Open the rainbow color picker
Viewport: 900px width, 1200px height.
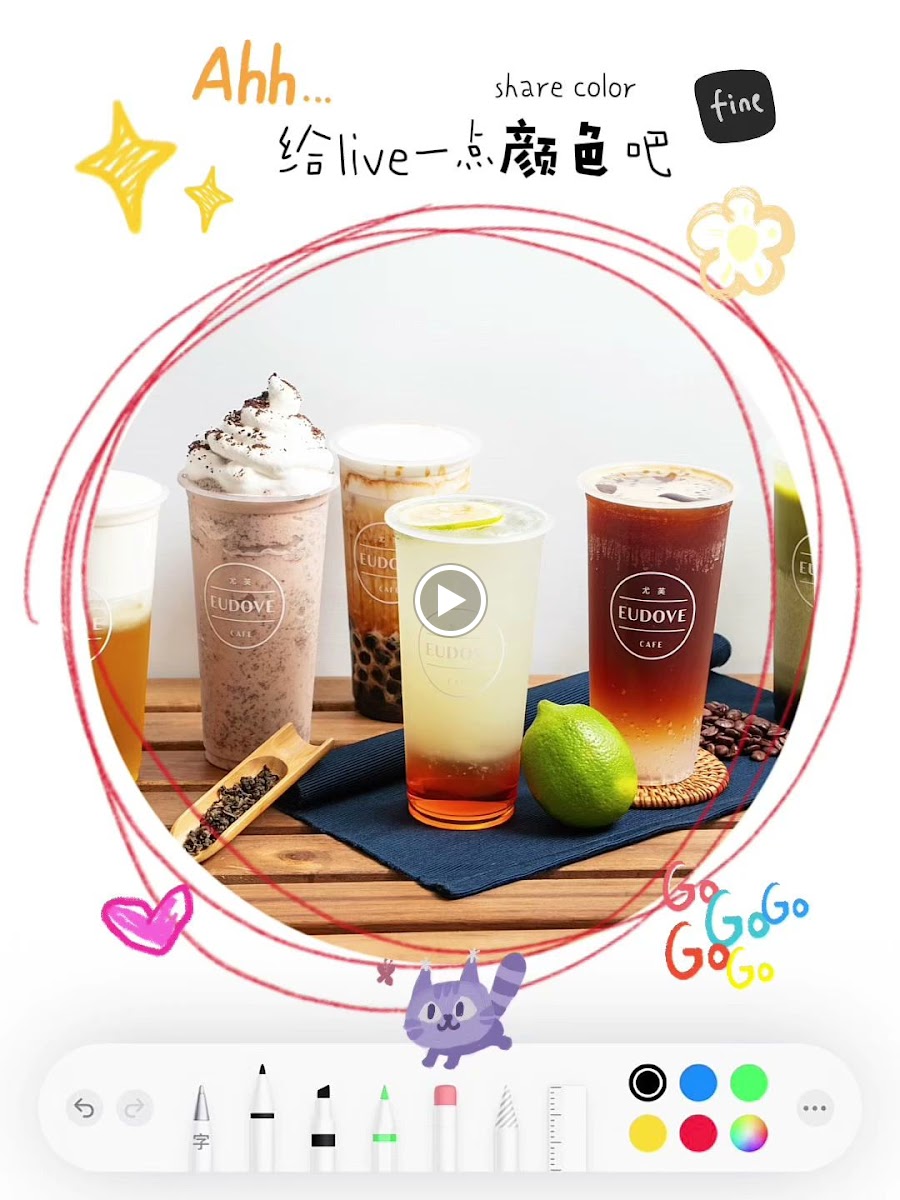[x=748, y=1133]
